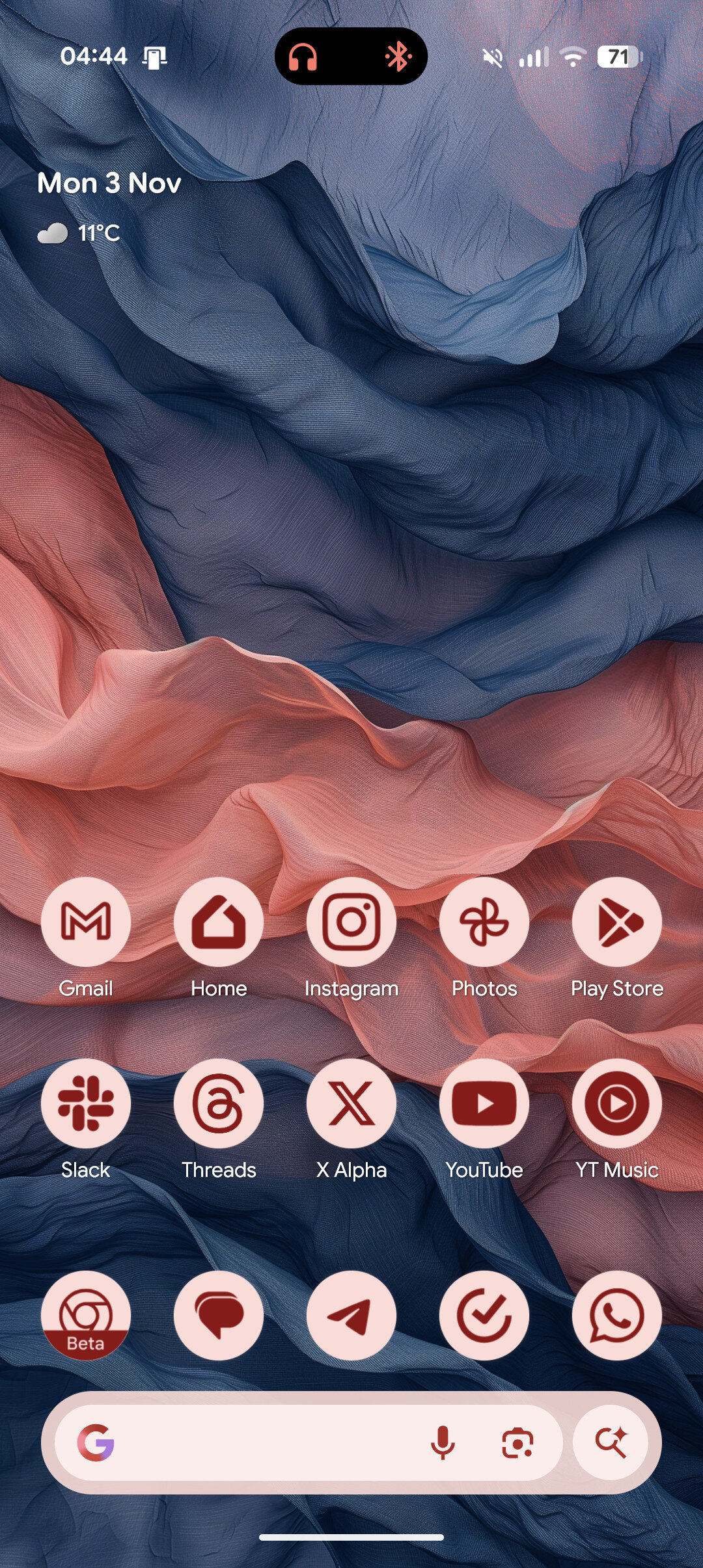Open the Messages chat bubble app
This screenshot has height=1568, width=703.
click(x=219, y=1315)
